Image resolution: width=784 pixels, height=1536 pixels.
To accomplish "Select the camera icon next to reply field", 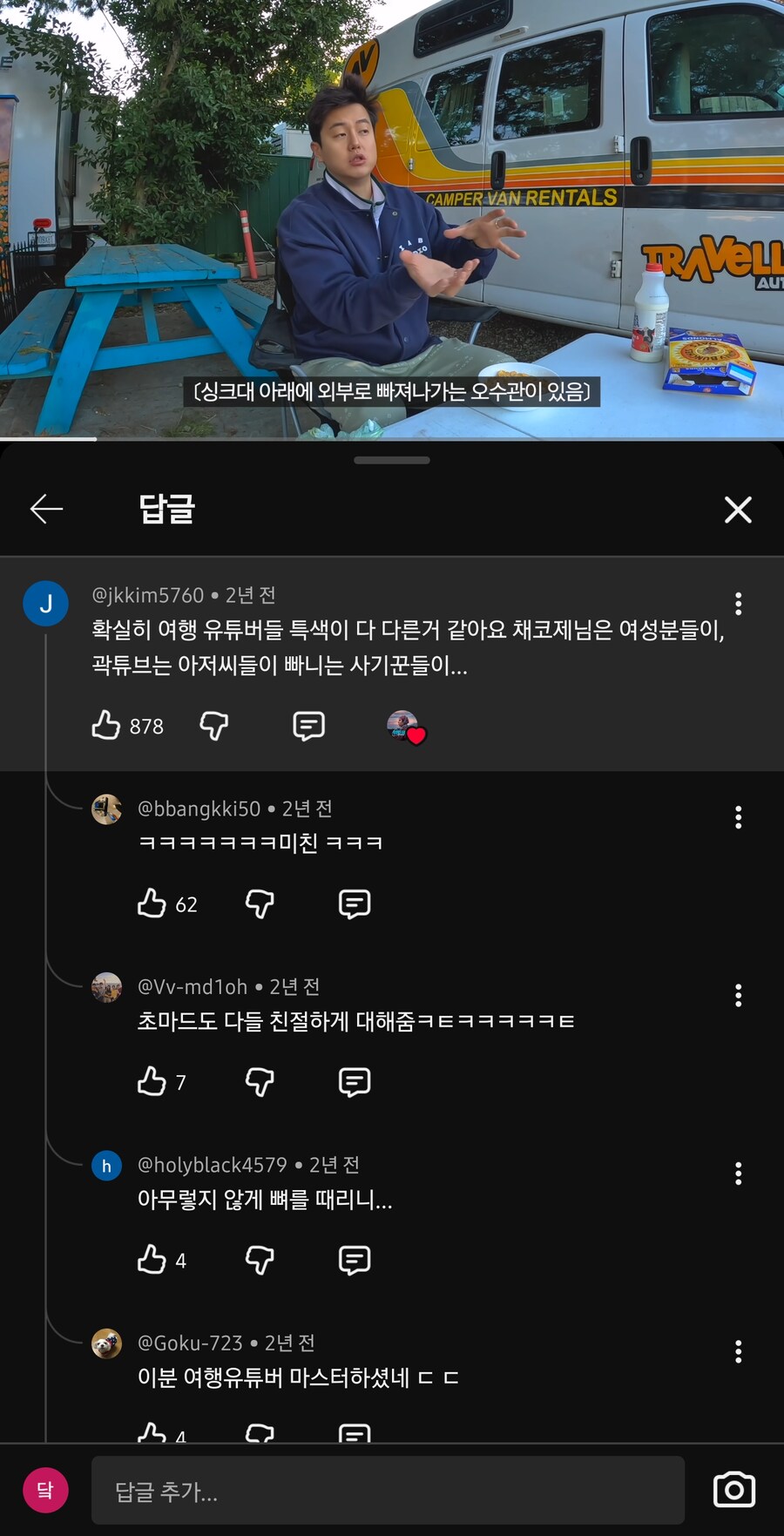I will (x=733, y=1490).
